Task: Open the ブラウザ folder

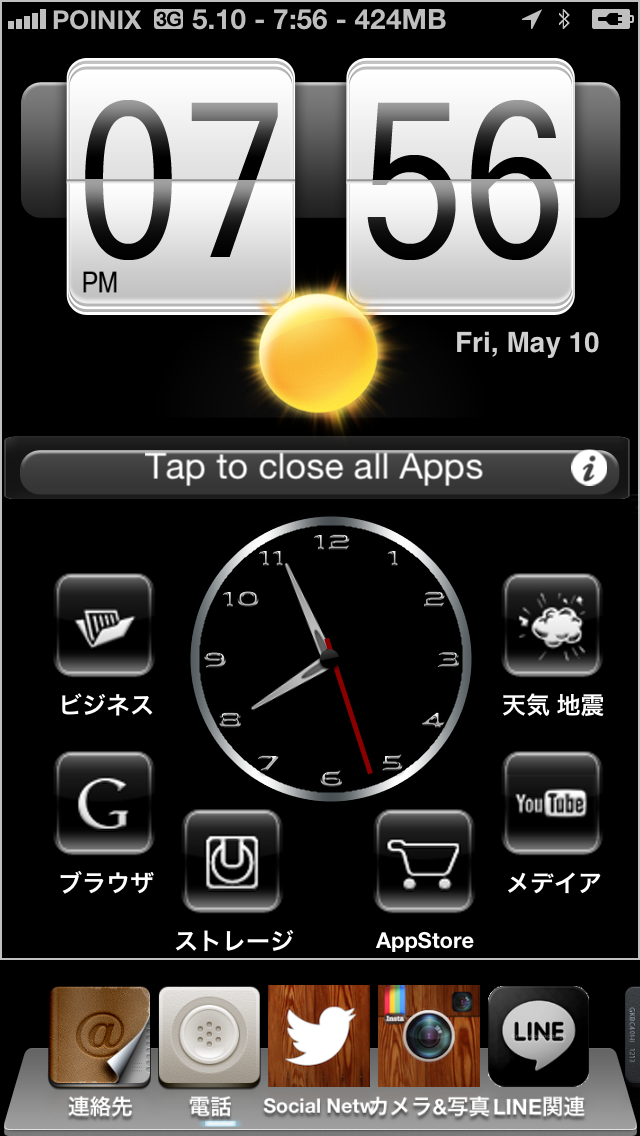Action: click(x=105, y=804)
